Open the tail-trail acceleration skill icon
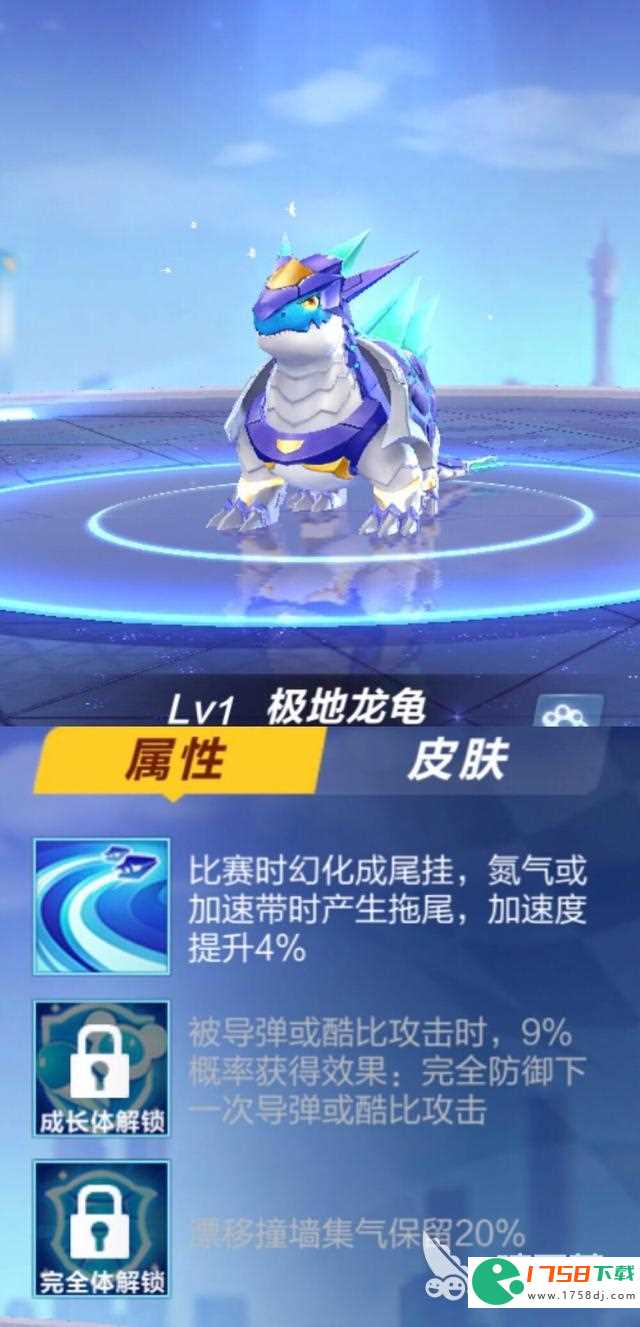 [x=101, y=906]
